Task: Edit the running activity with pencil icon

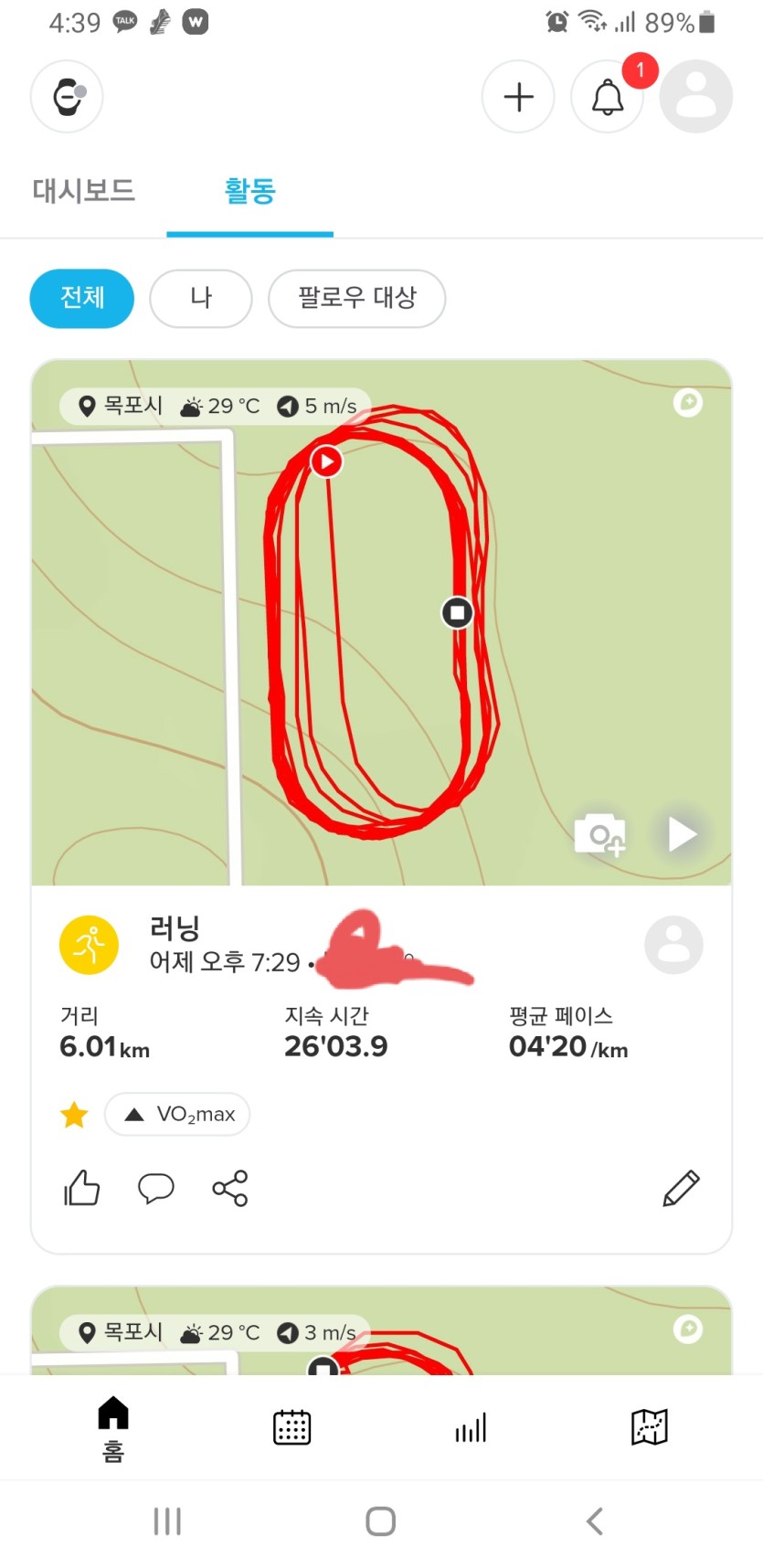Action: [x=681, y=1188]
